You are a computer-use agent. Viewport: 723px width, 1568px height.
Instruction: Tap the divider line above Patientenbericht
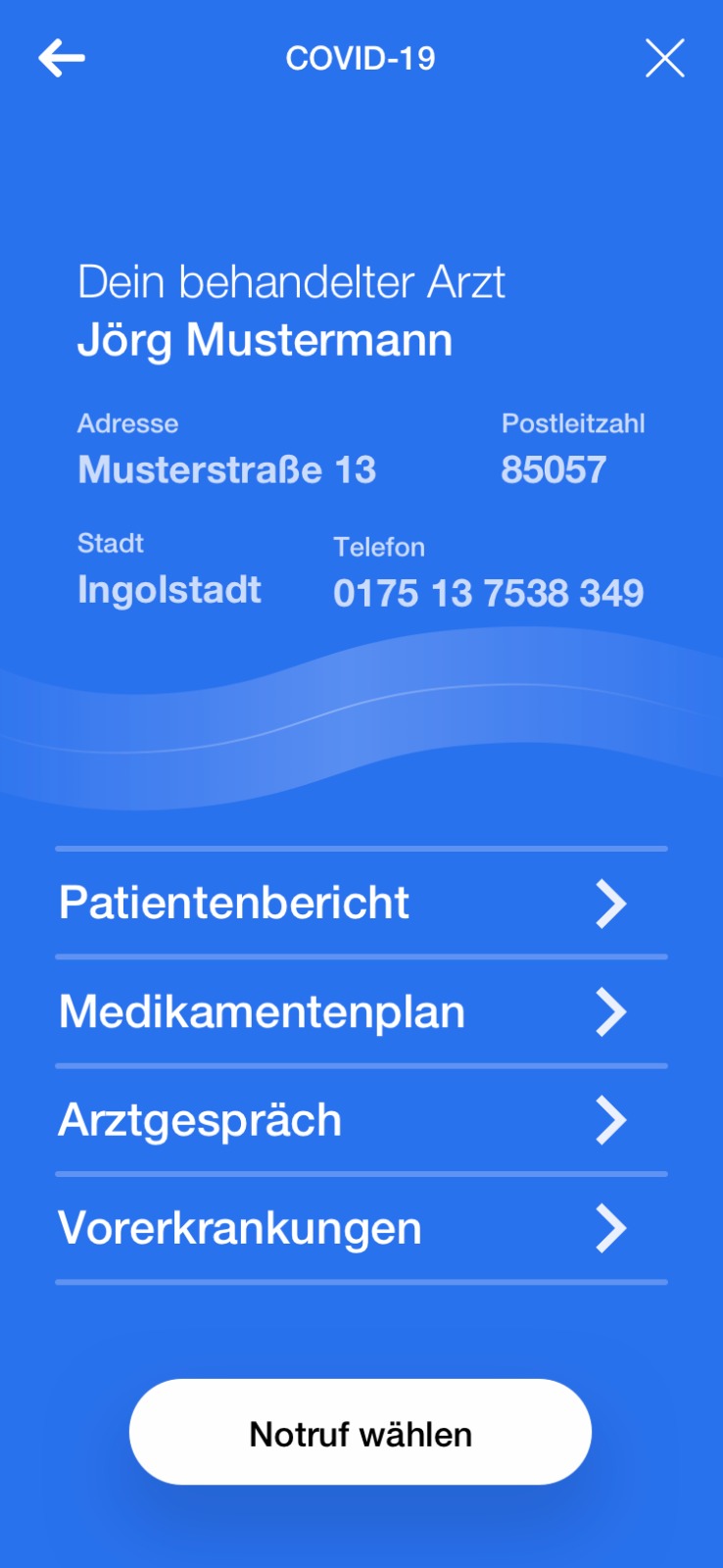point(361,849)
